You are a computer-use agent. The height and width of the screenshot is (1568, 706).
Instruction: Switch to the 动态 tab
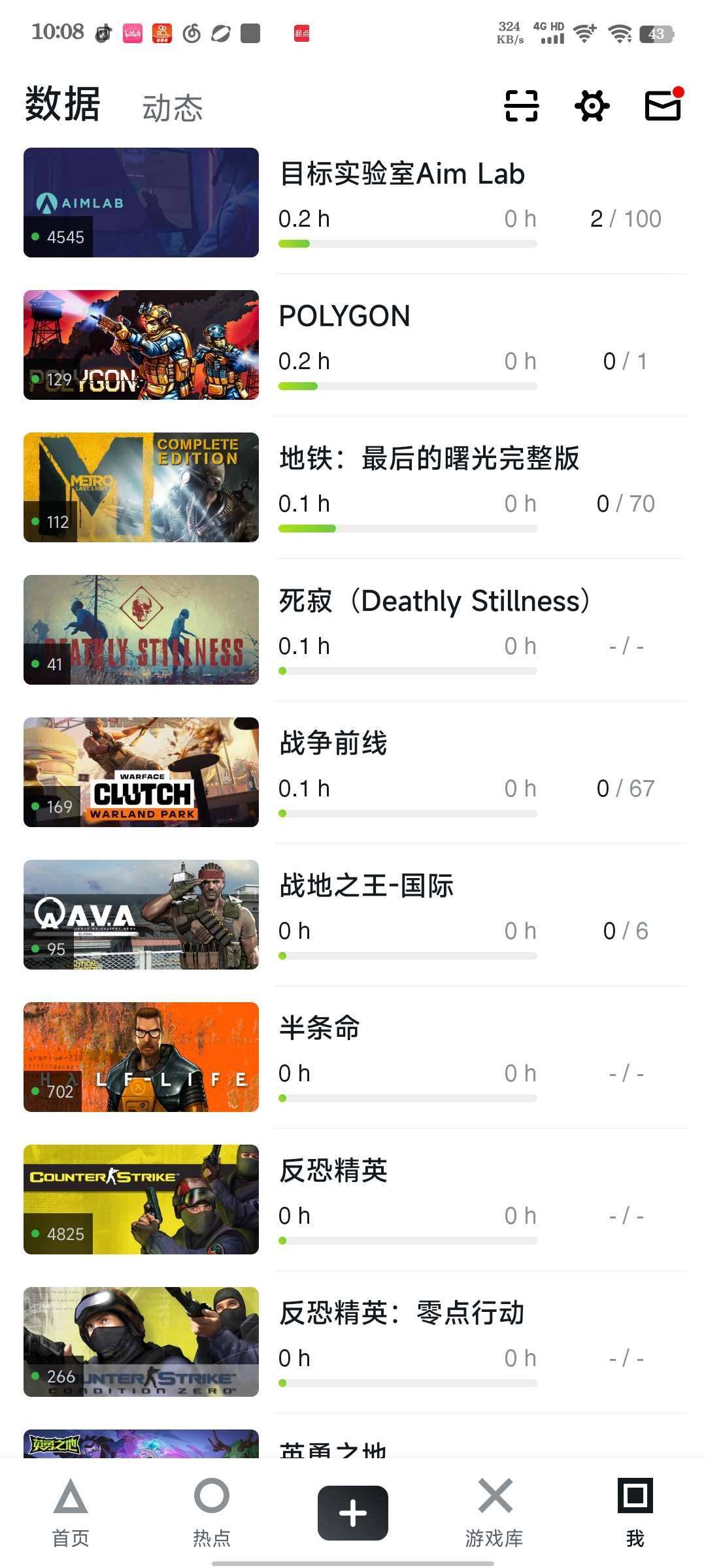pyautogui.click(x=173, y=106)
